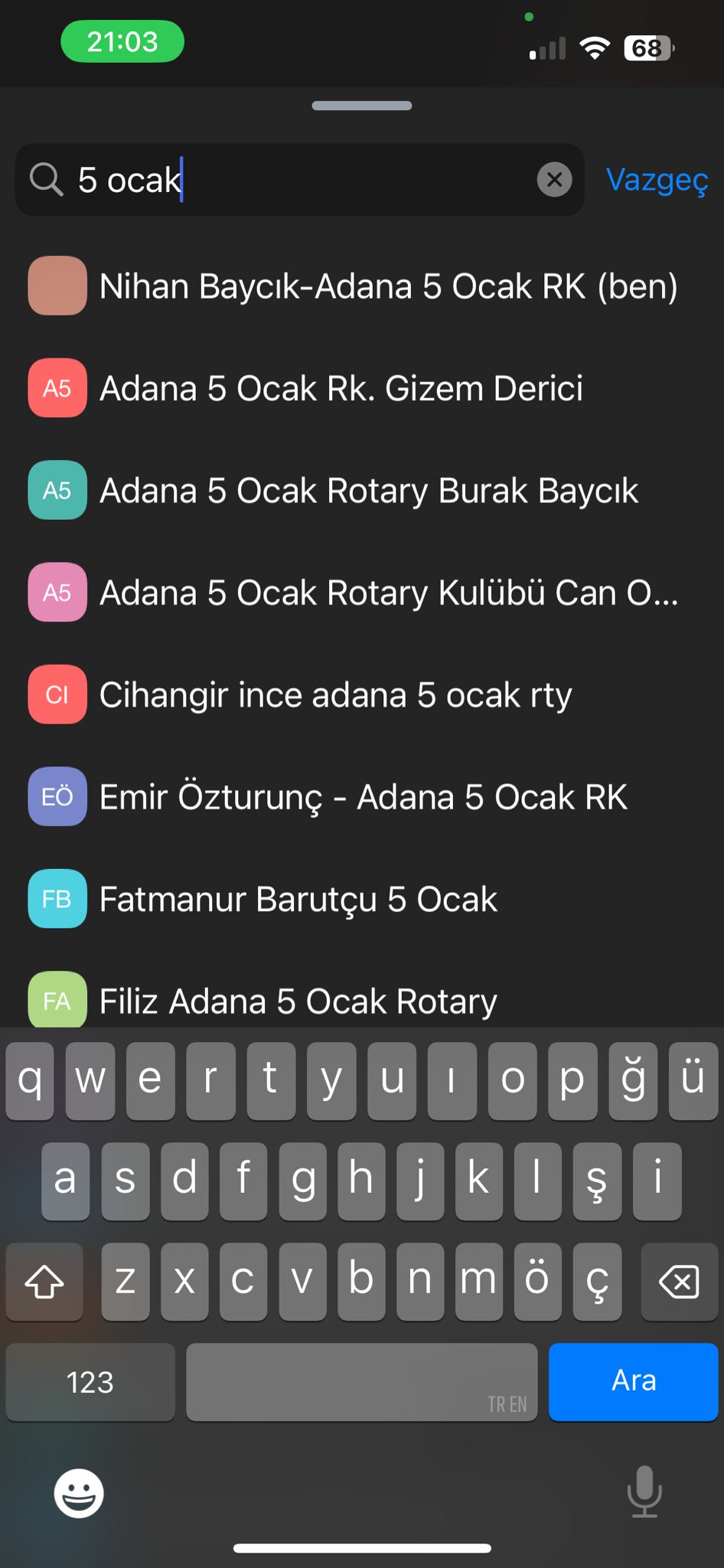The image size is (724, 1568).
Task: Open Fatmanur Barutçu 5 Ocak result
Action: coord(362,899)
